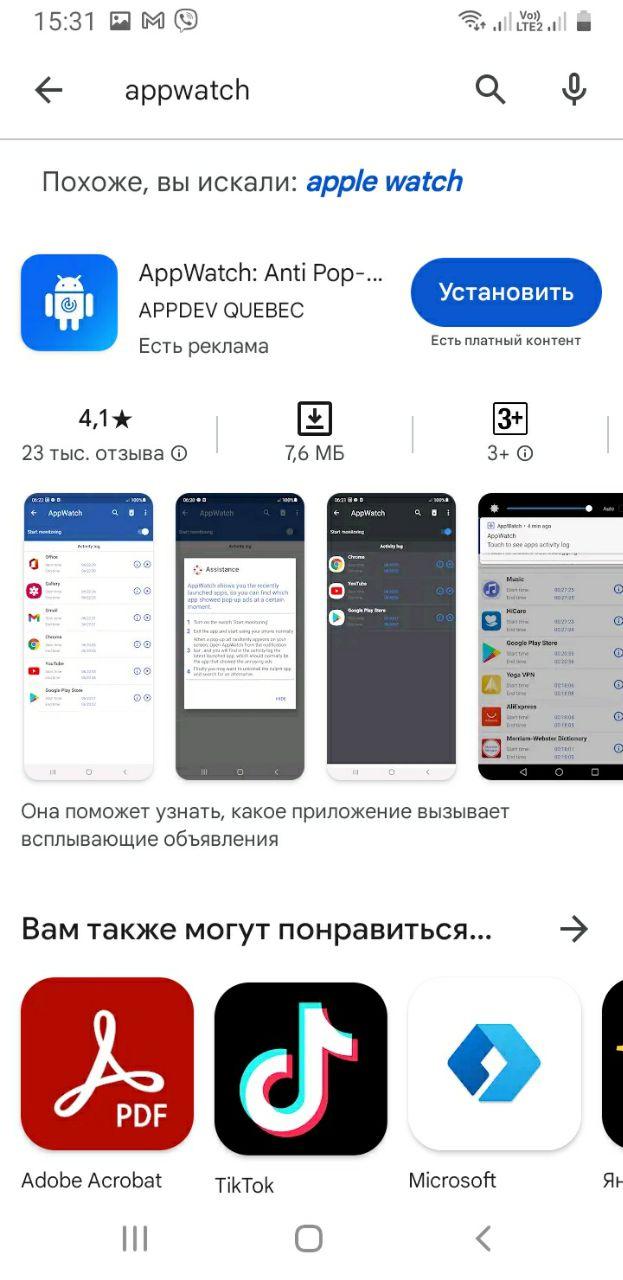
Task: Go to the home screen
Action: tap(309, 1239)
